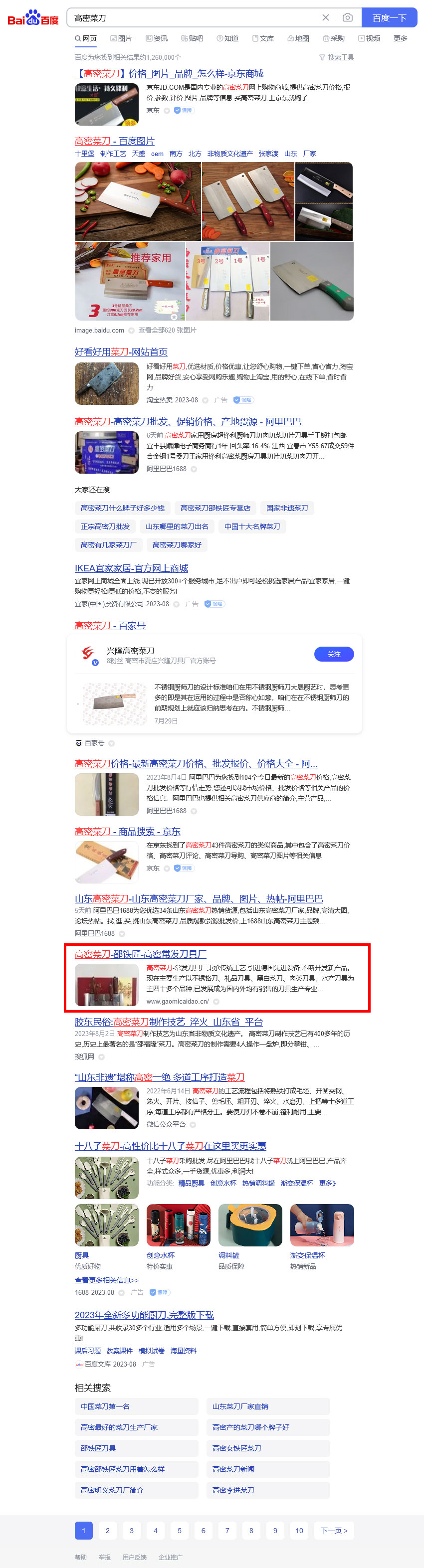This screenshot has width=424, height=1568.
Task: Go to results page 5
Action: [x=179, y=1530]
